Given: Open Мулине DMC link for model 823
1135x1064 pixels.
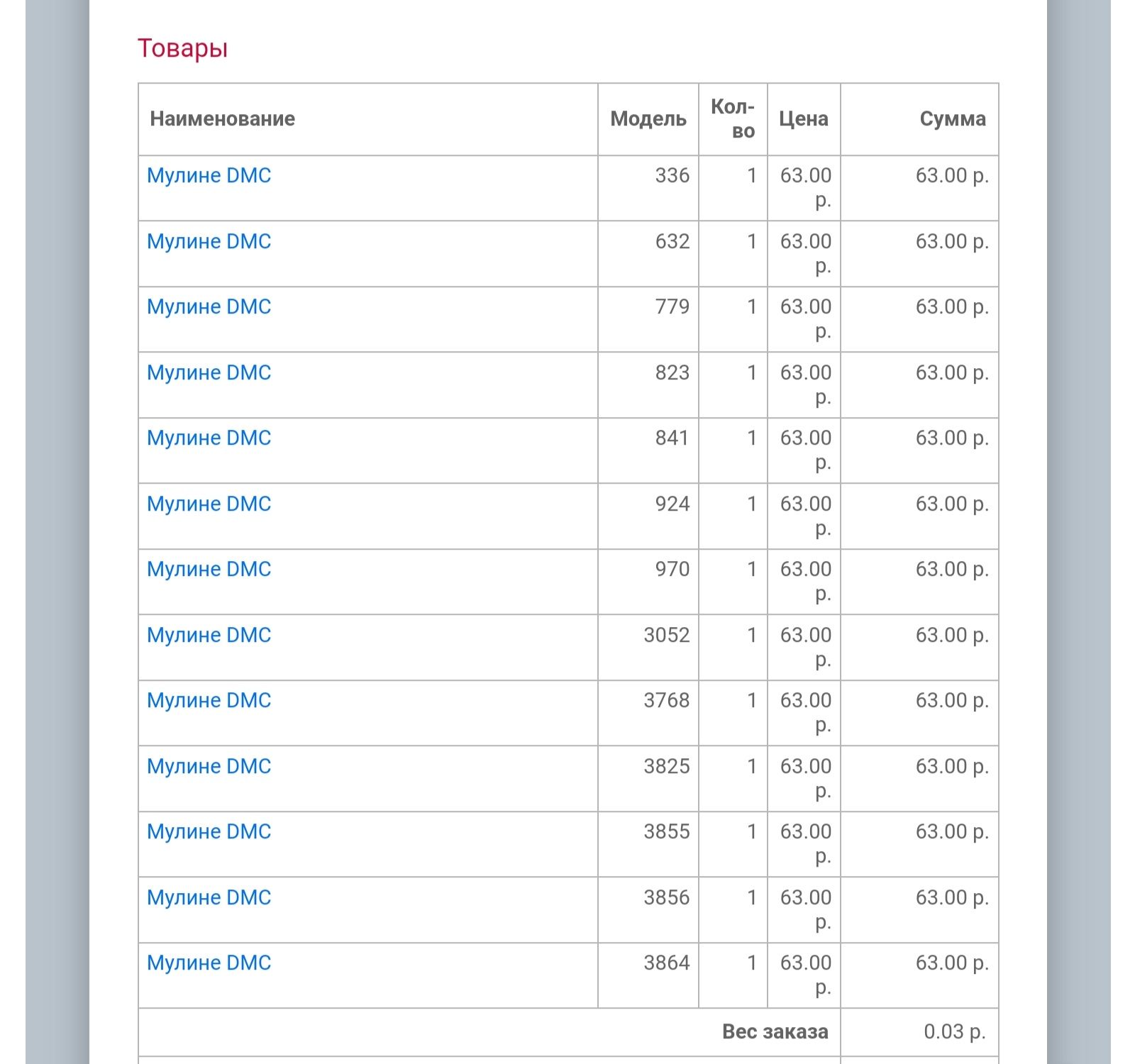Looking at the screenshot, I should (x=209, y=372).
